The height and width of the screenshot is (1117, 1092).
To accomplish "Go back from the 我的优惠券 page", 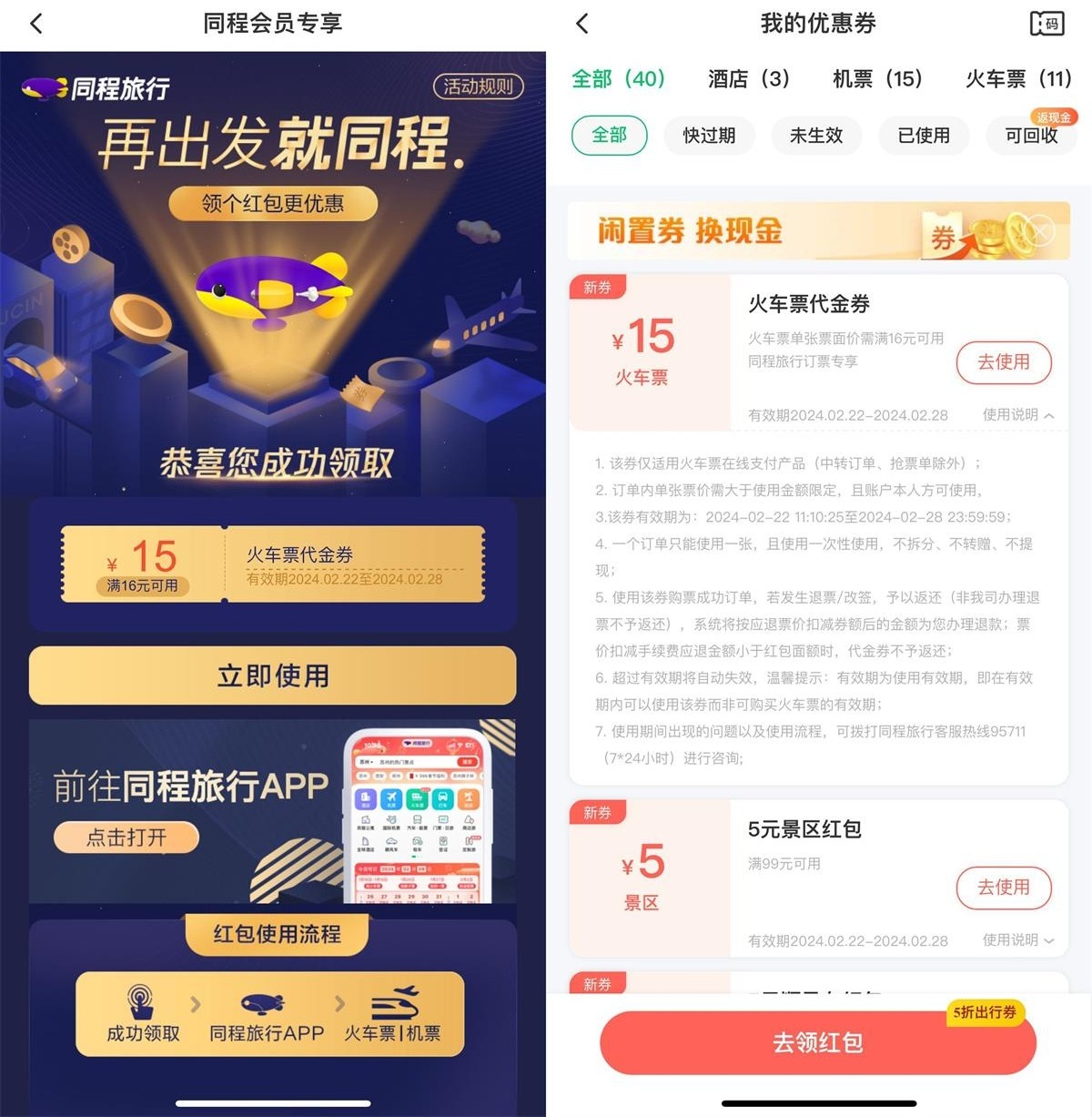I will coord(582,24).
